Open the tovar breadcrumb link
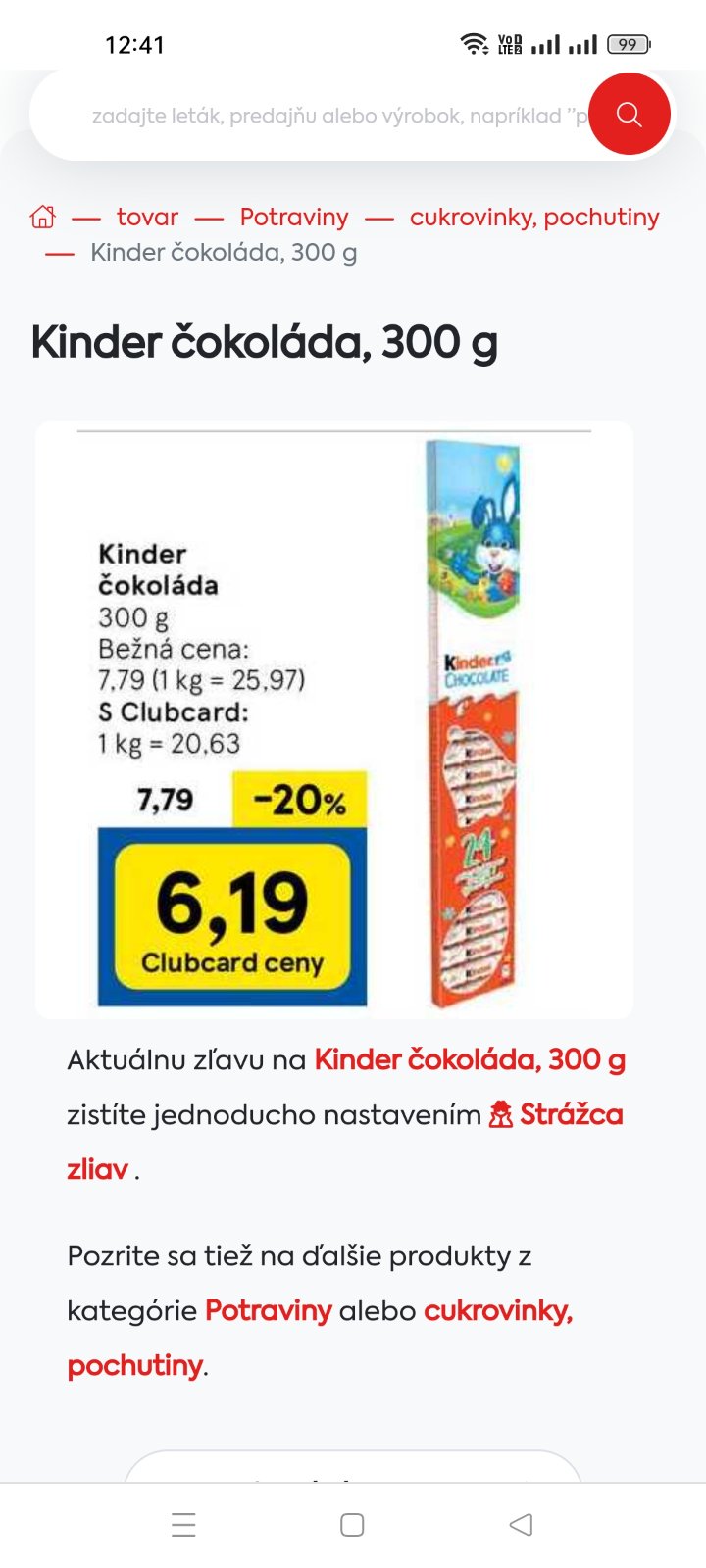The image size is (706, 1568). pyautogui.click(x=147, y=217)
